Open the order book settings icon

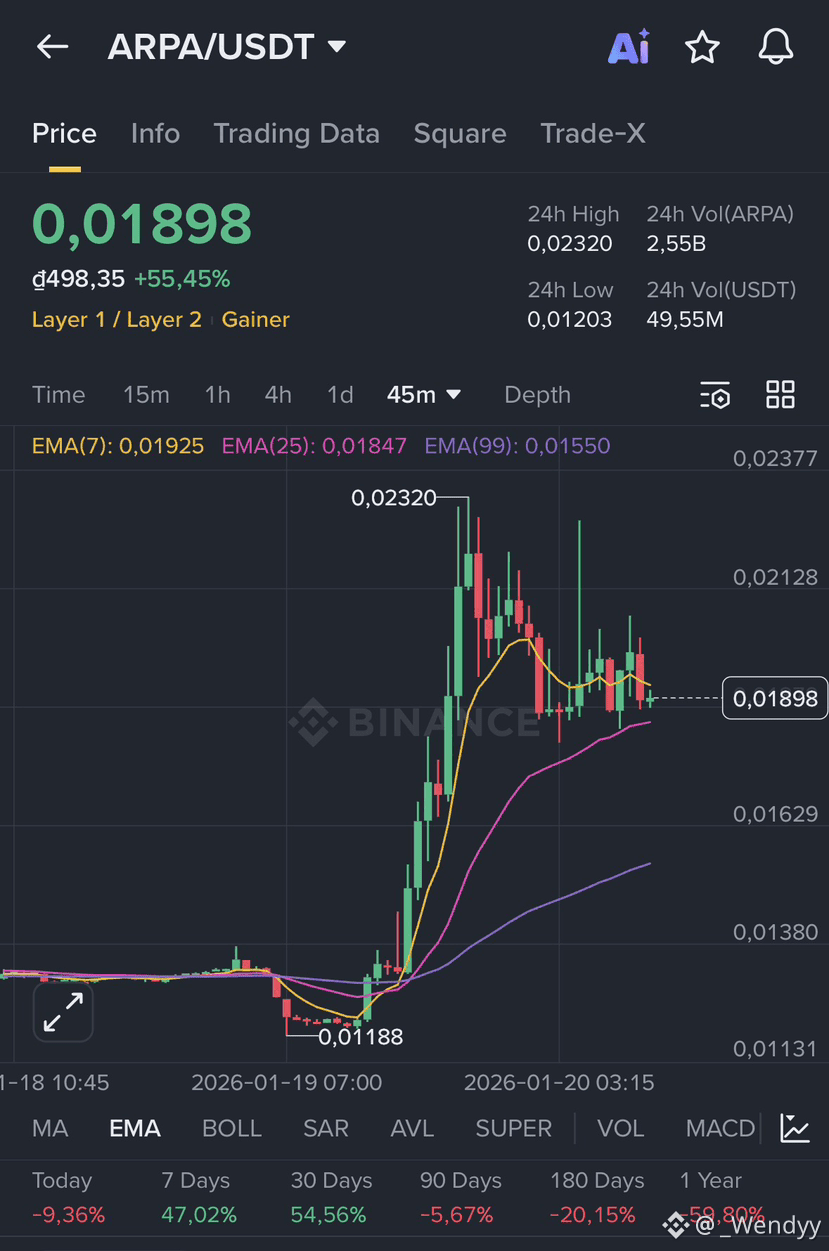(x=715, y=395)
